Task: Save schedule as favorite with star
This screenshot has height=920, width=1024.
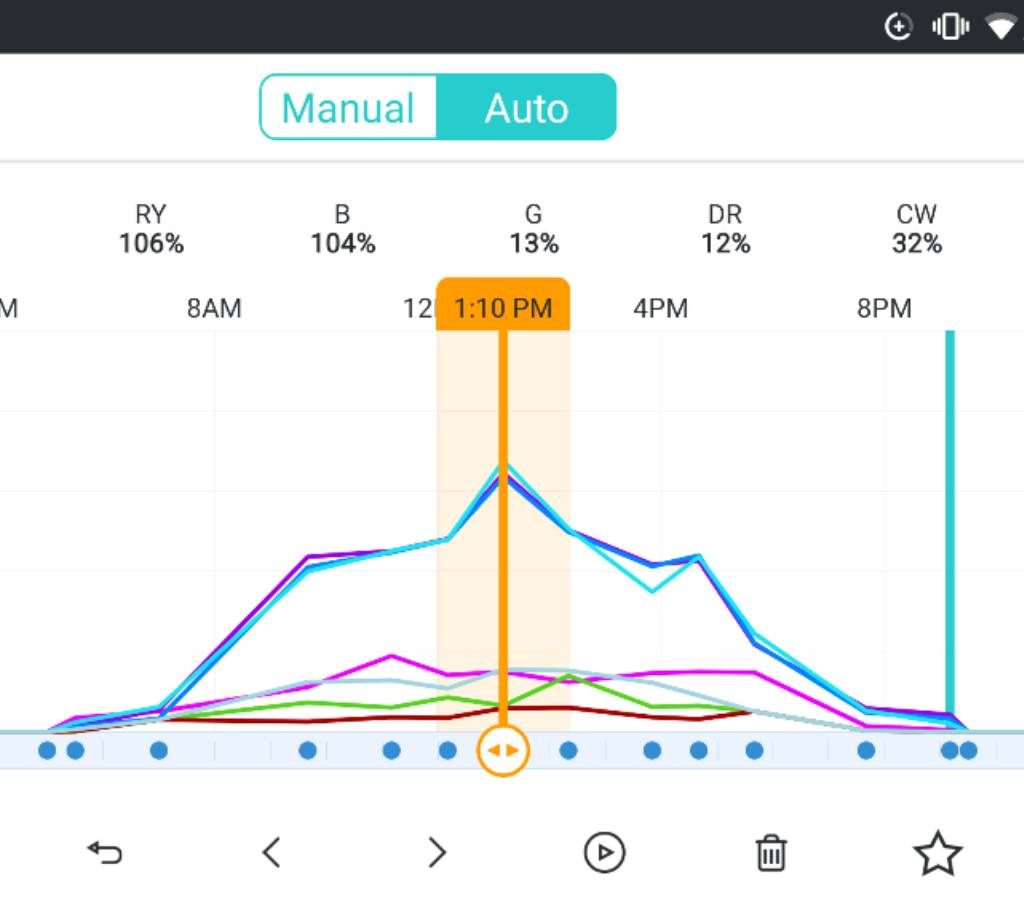Action: (x=937, y=854)
